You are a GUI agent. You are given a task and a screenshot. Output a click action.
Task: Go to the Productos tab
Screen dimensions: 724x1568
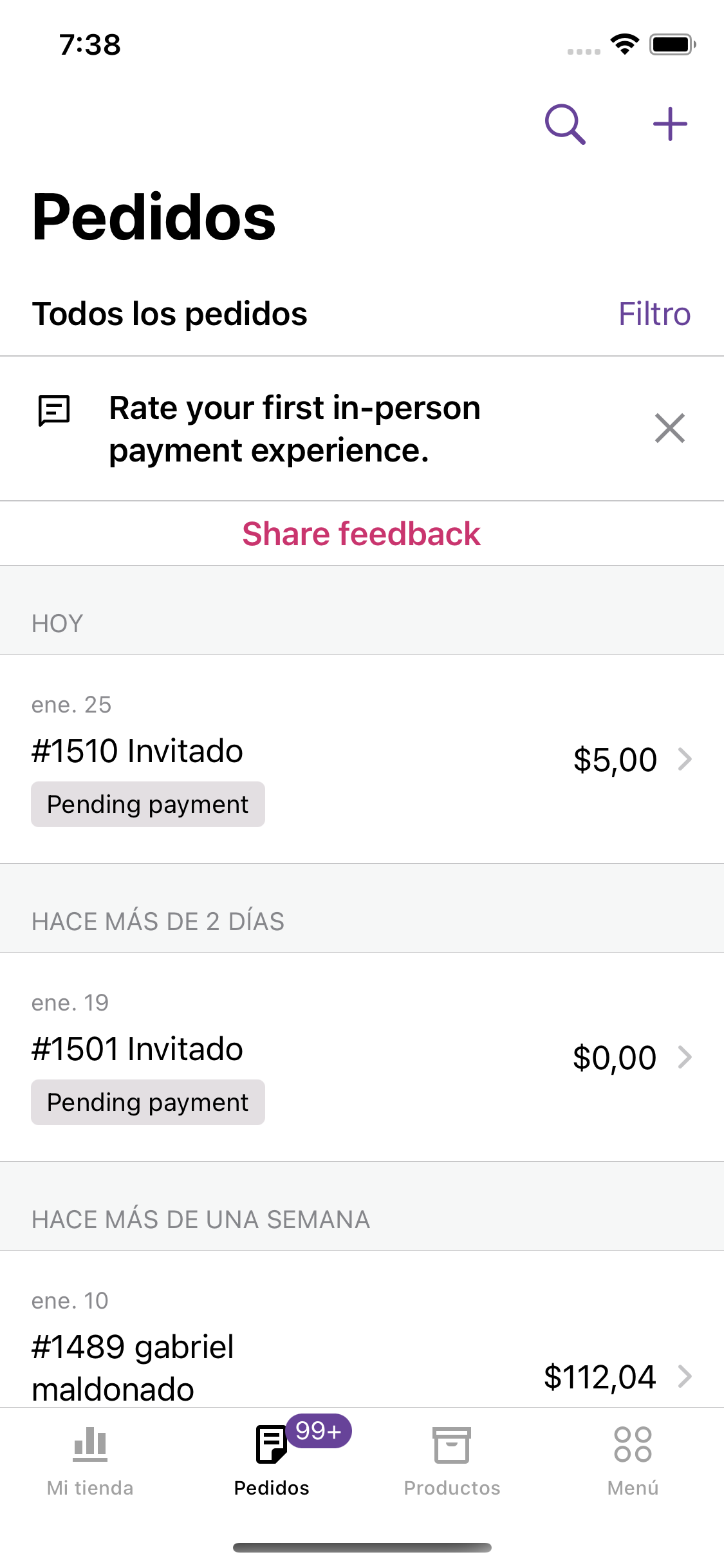pos(452,1460)
